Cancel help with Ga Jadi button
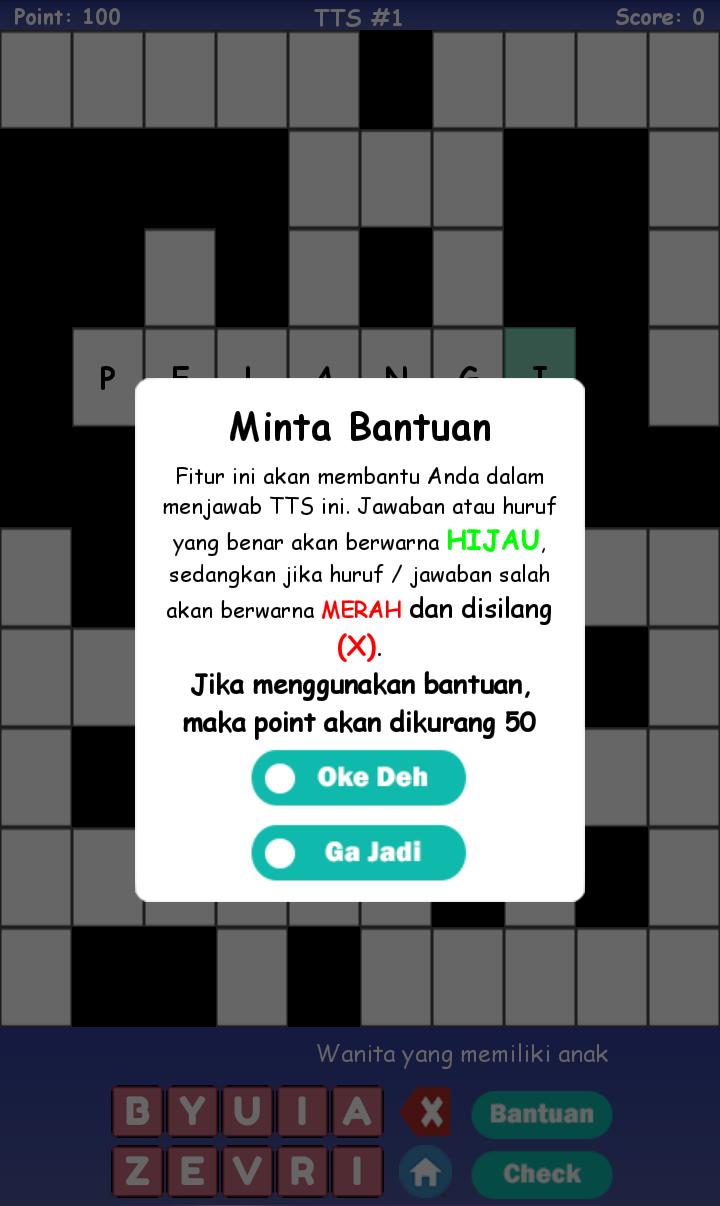Screen dimensions: 720x1206 click(358, 853)
